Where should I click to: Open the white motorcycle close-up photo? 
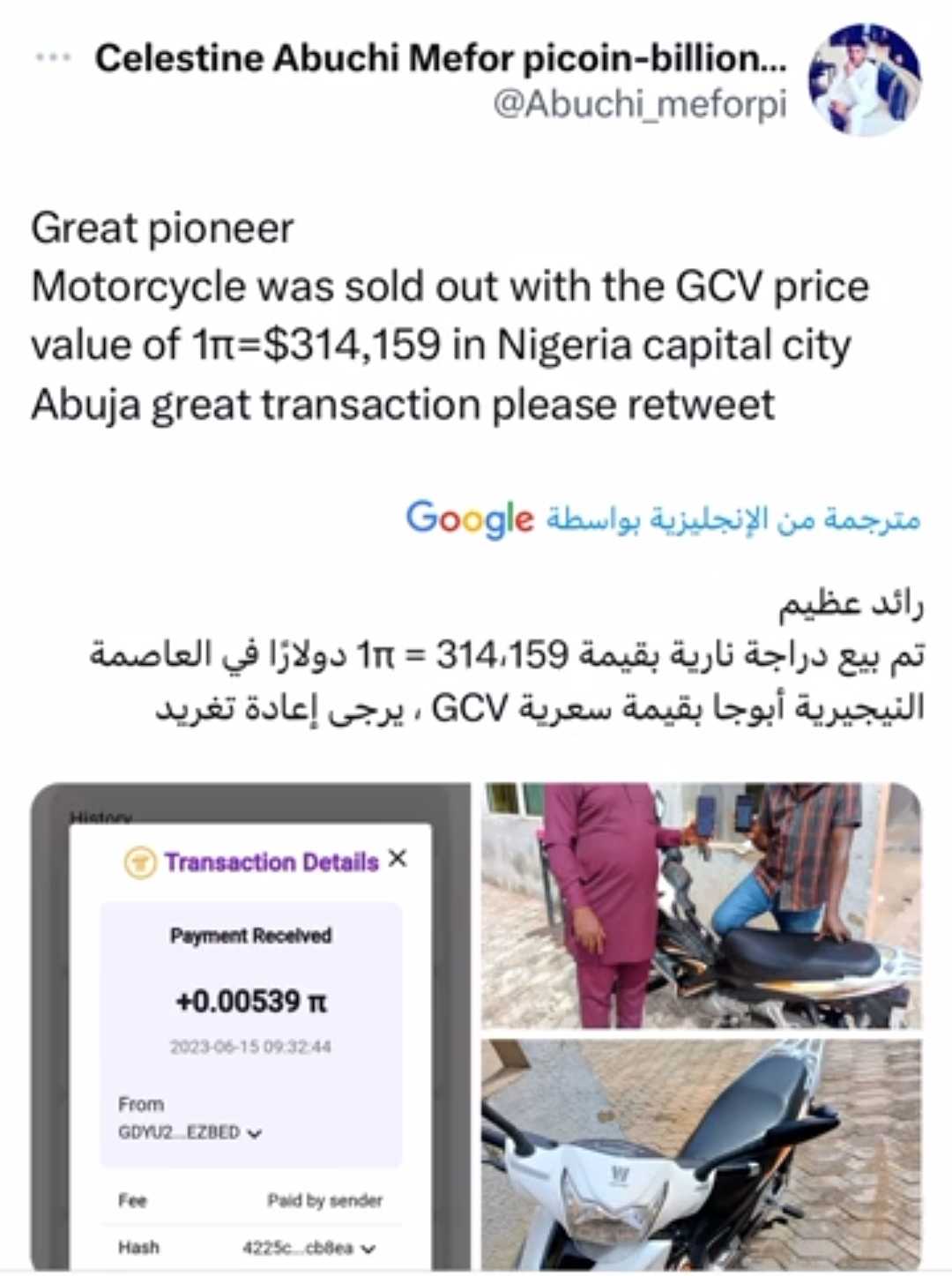[702, 1154]
